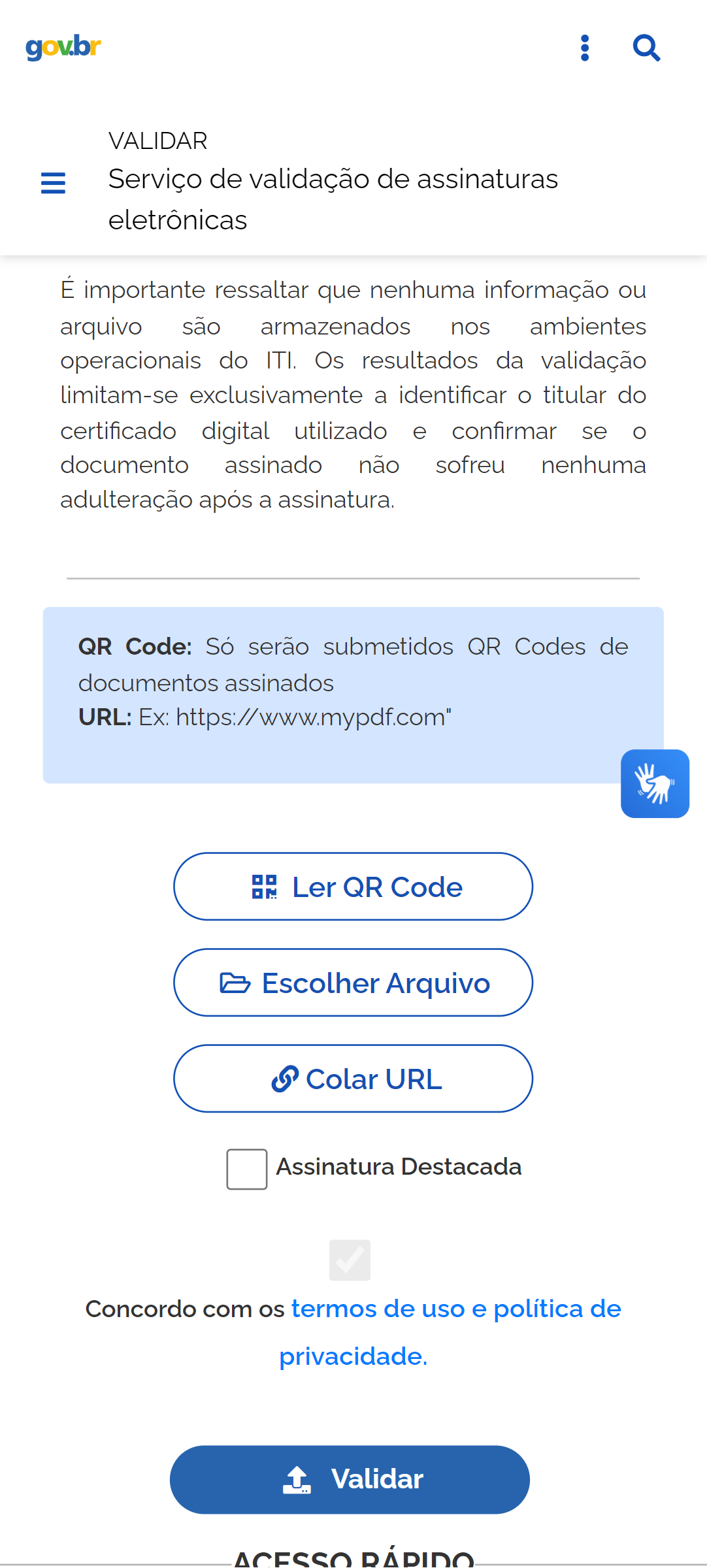Select Escolher Arquivo to pick a file
Screen dimensions: 707x1568
tap(353, 983)
